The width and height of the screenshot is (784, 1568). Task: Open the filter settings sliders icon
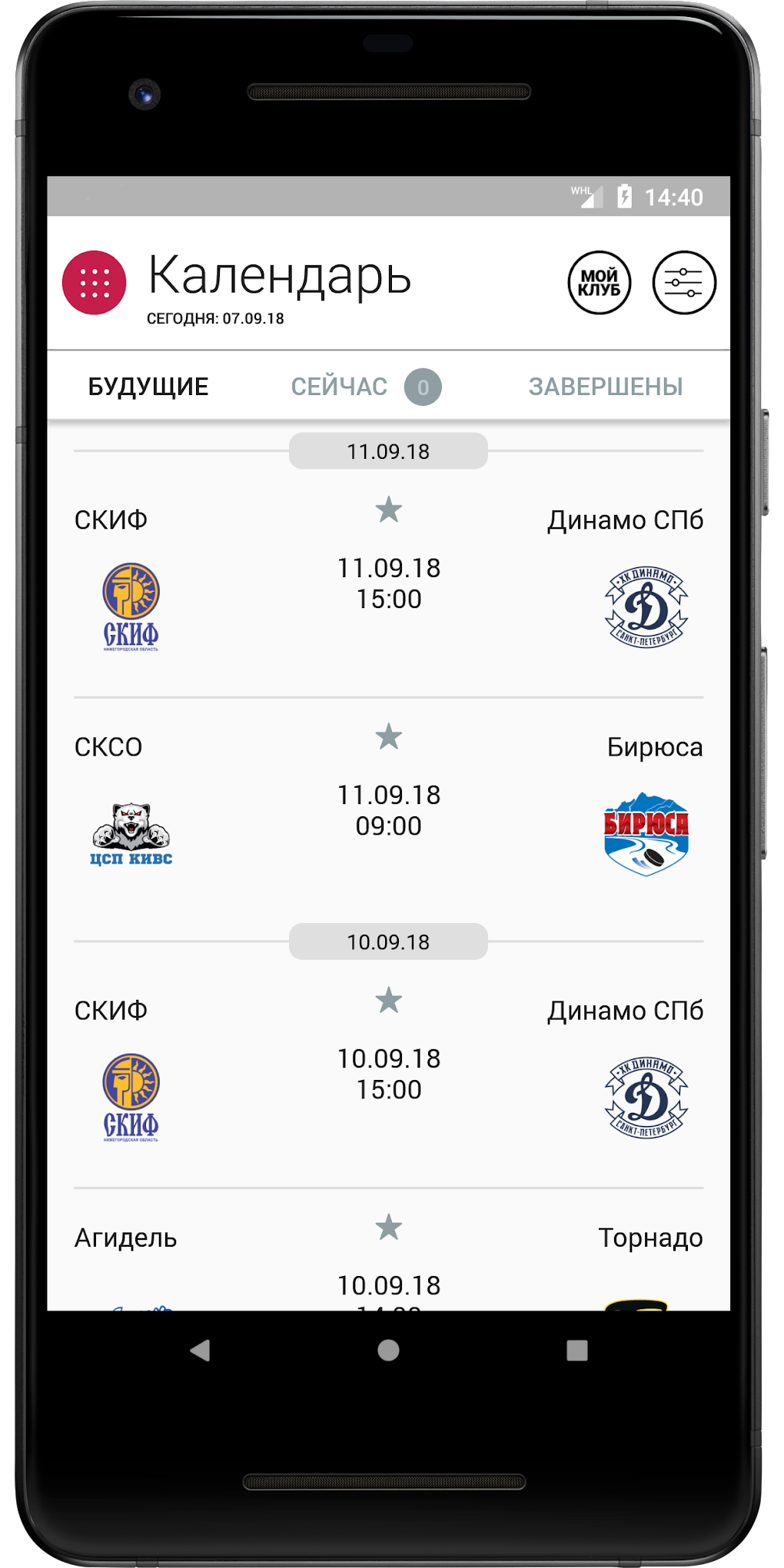(x=683, y=283)
